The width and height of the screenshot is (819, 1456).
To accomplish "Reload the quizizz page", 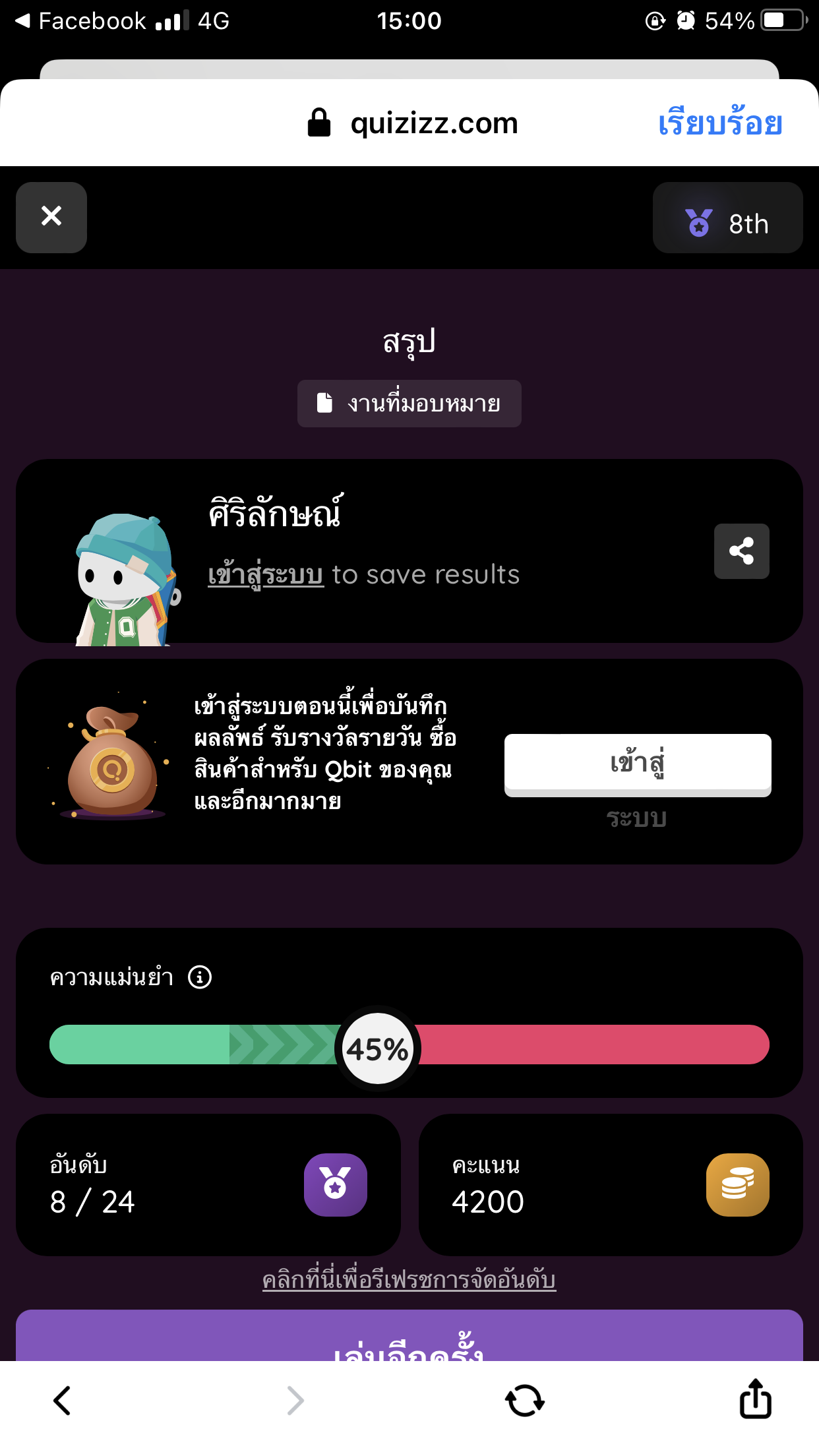I will [525, 1401].
